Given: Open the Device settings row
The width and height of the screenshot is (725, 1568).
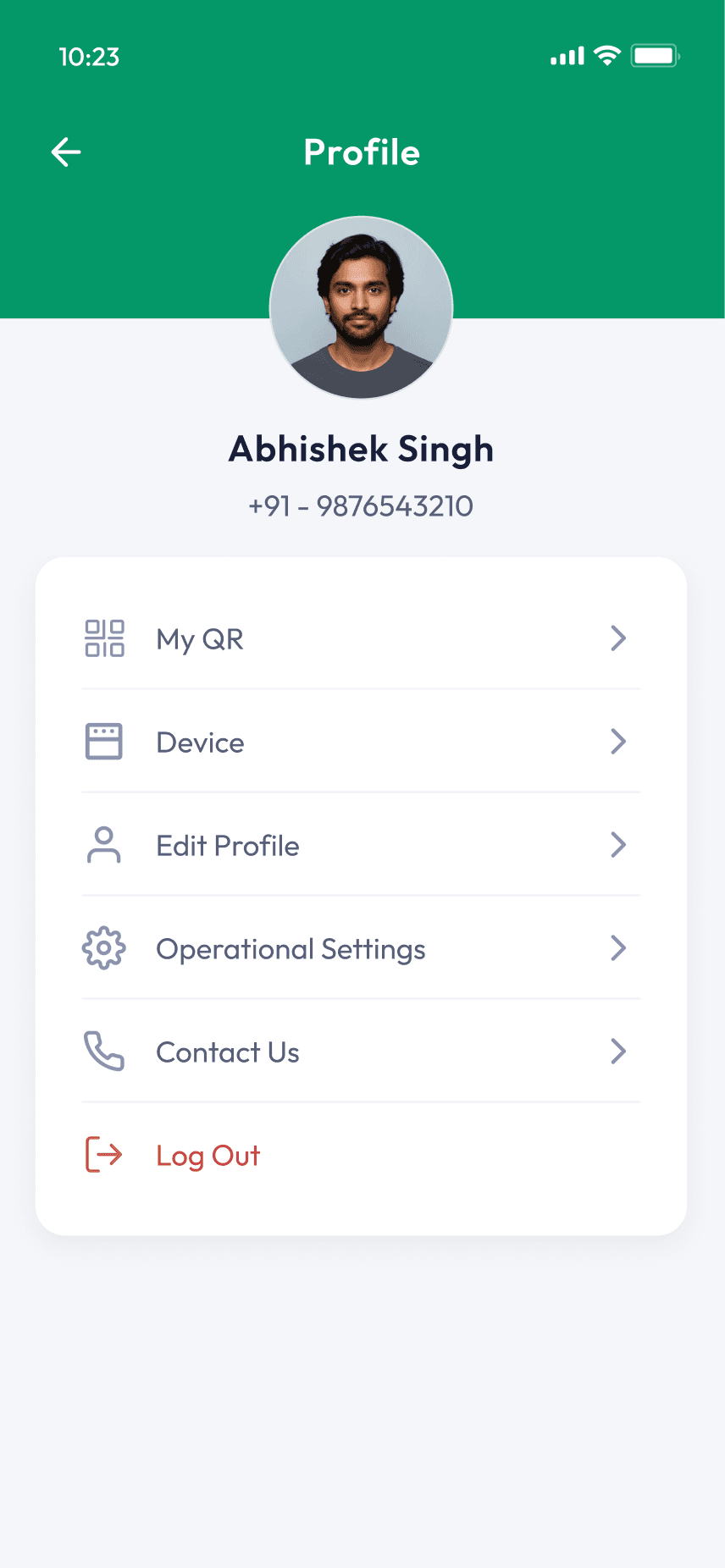Looking at the screenshot, I should [360, 743].
